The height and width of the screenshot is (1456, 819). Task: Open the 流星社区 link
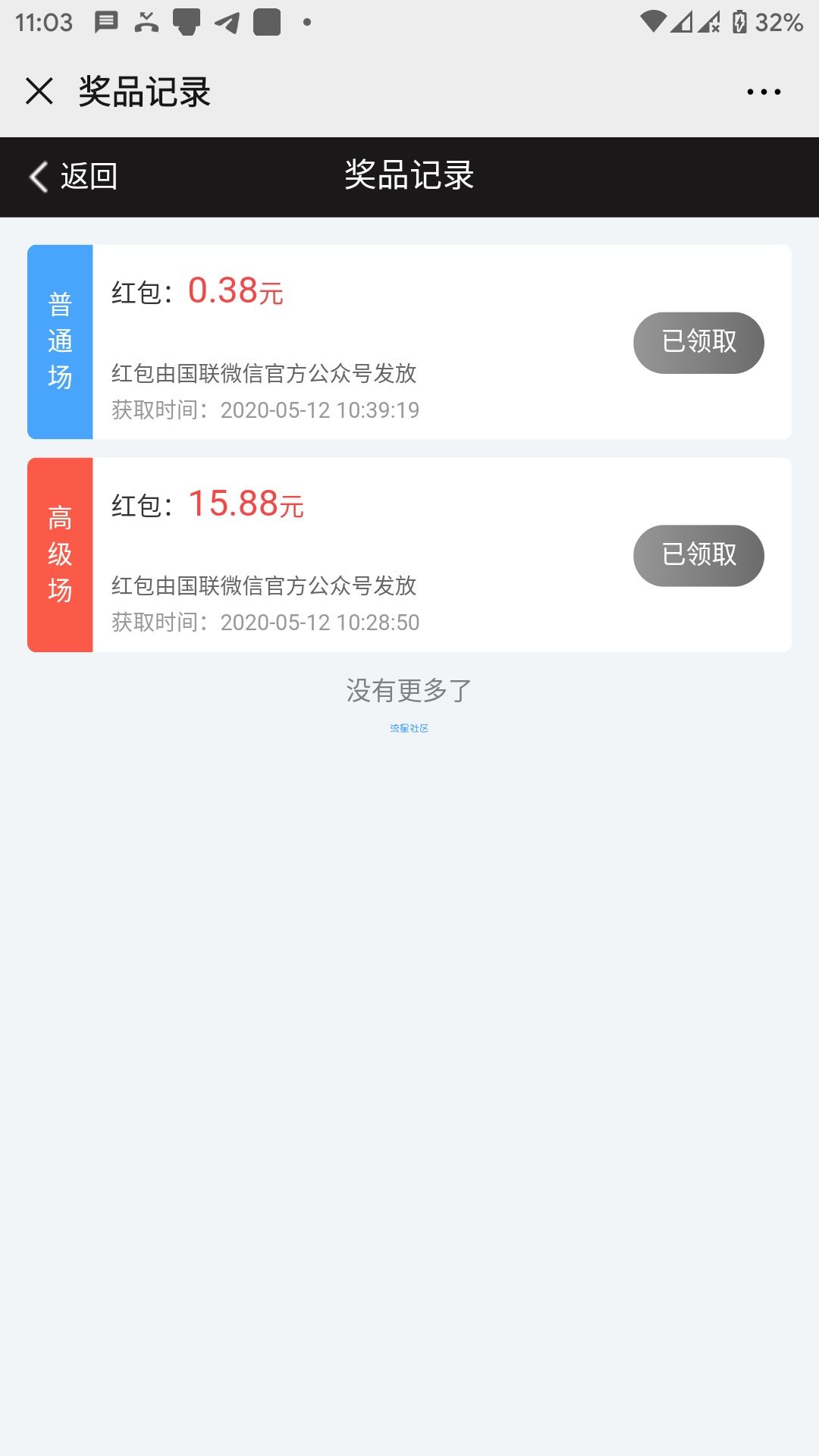pos(409,728)
